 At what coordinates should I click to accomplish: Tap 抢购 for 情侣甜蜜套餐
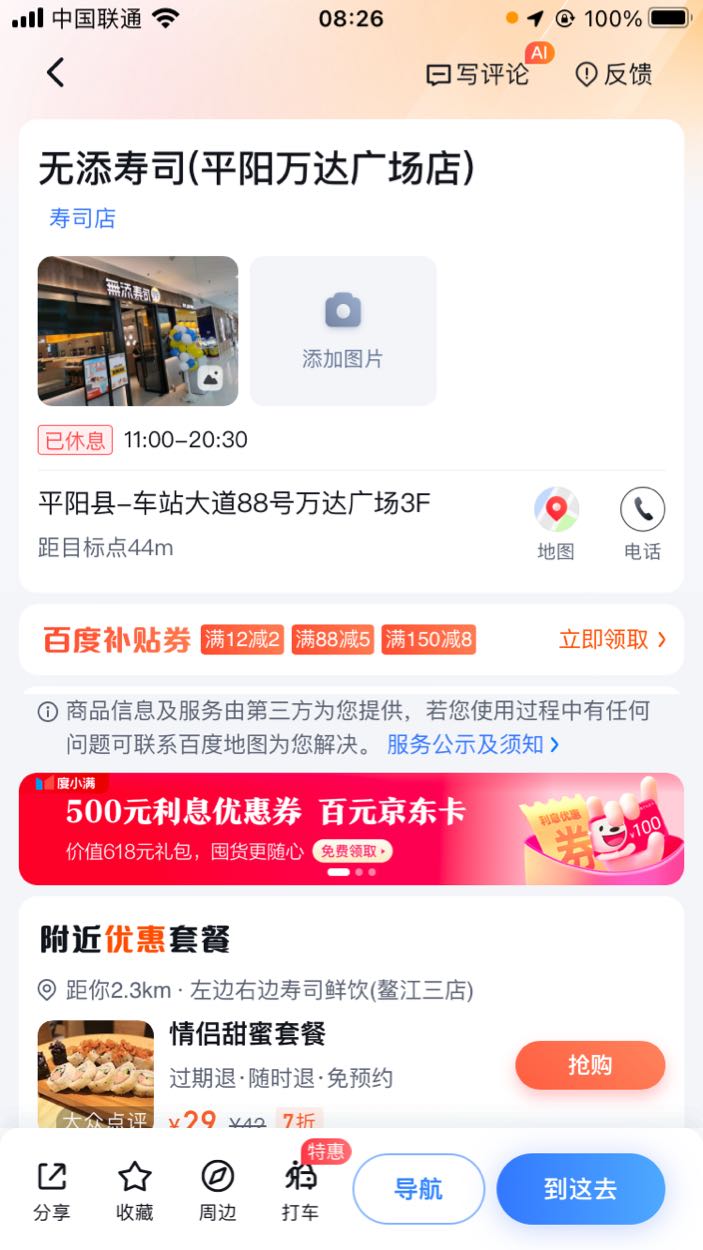[x=590, y=1065]
